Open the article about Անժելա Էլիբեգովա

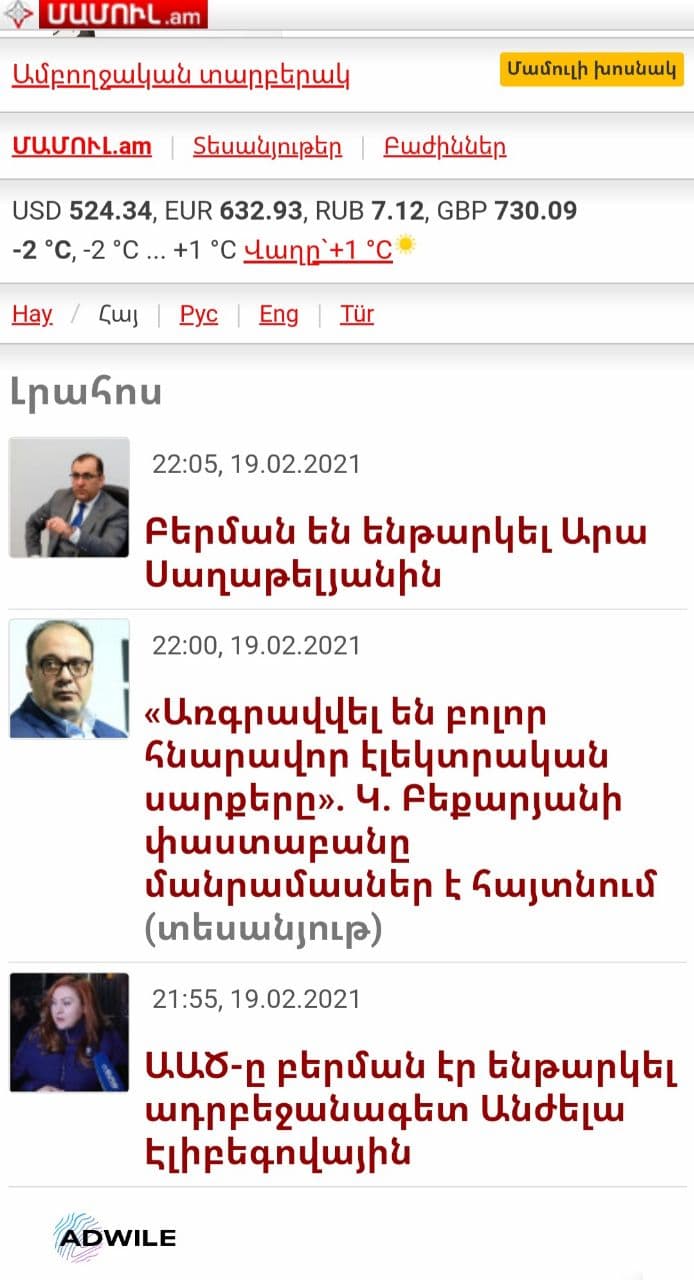click(410, 1110)
